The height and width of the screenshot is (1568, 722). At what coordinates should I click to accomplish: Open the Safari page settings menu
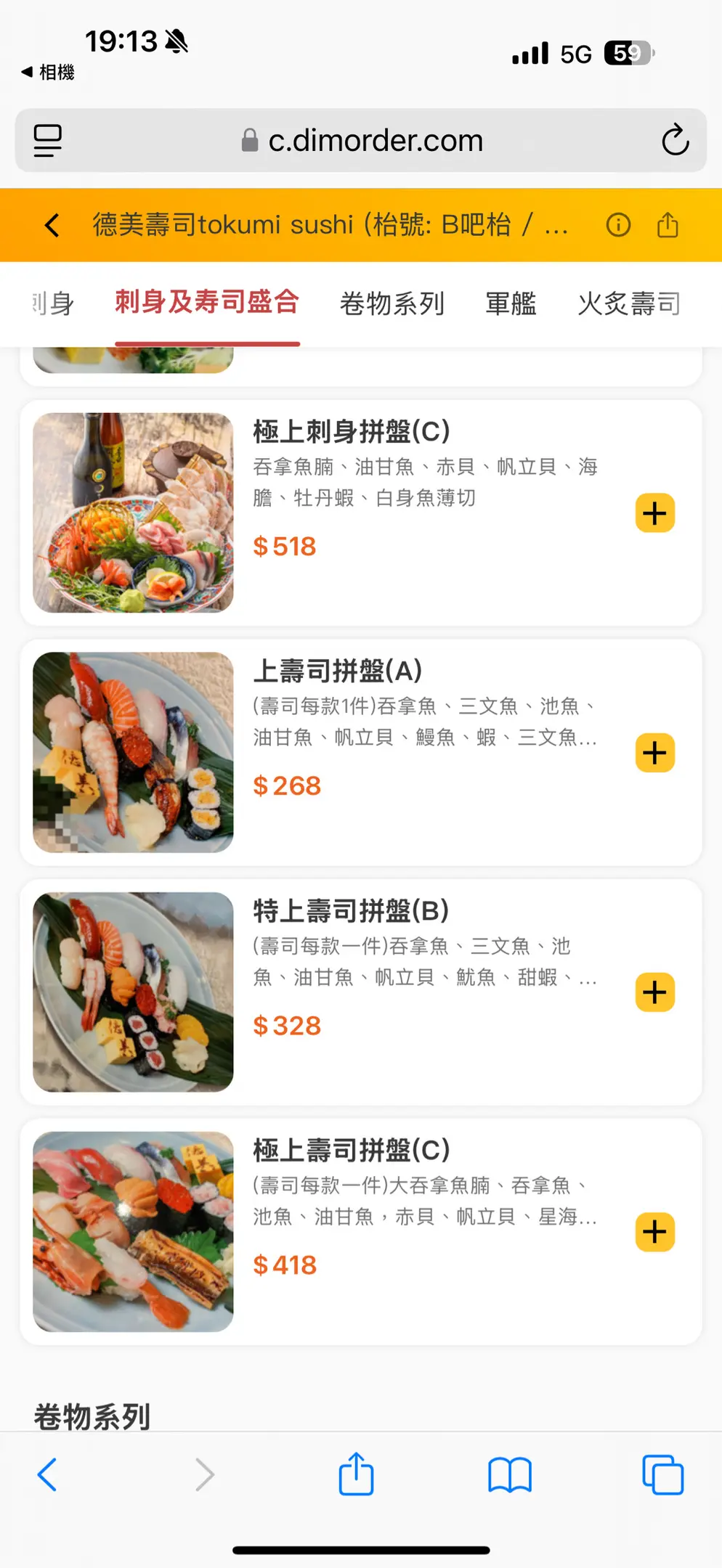click(x=48, y=140)
